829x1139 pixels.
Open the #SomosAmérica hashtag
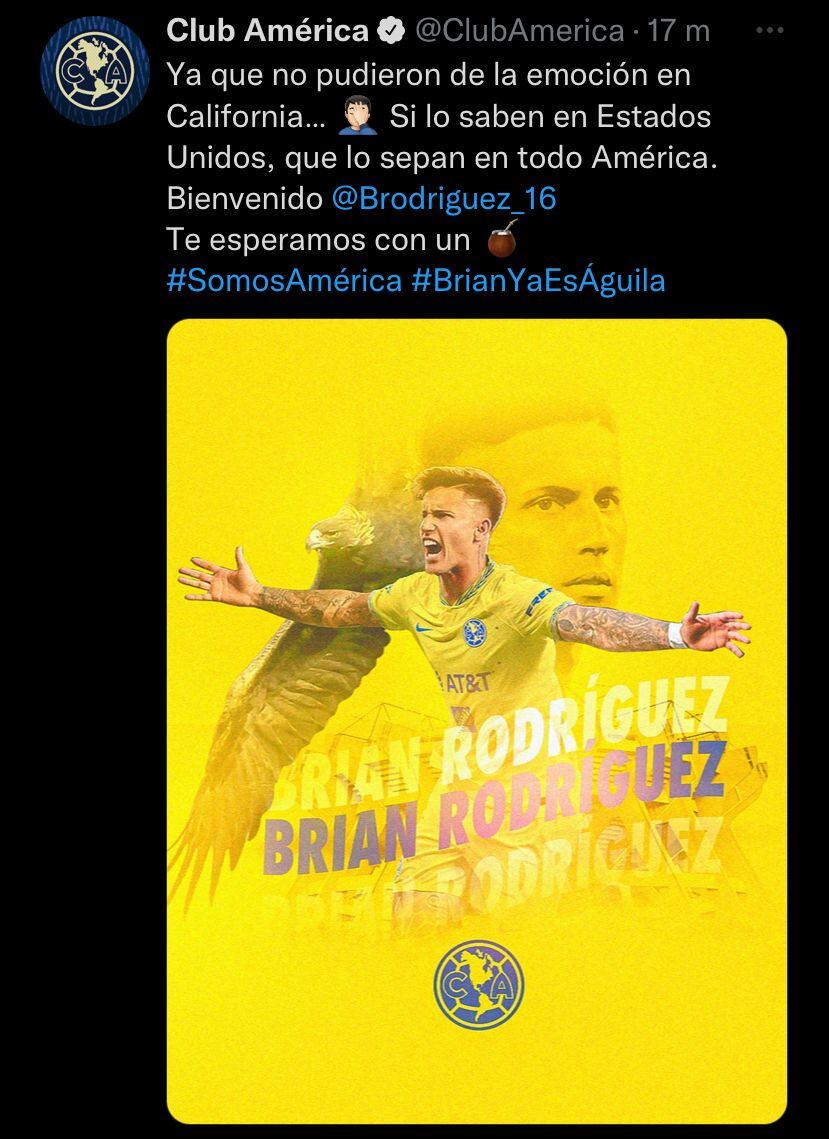click(284, 280)
